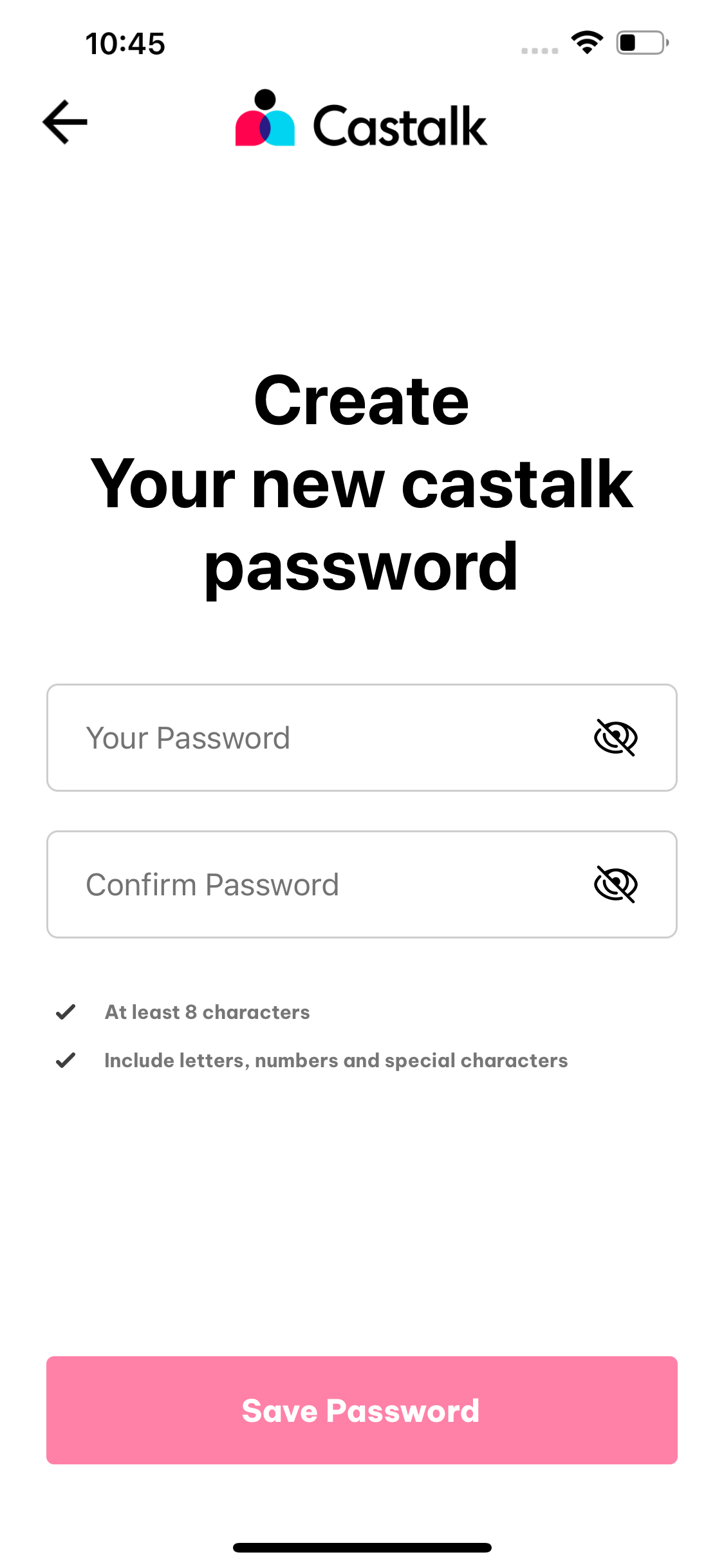Go back using the arrow icon
The image size is (724, 1568).
coord(65,122)
